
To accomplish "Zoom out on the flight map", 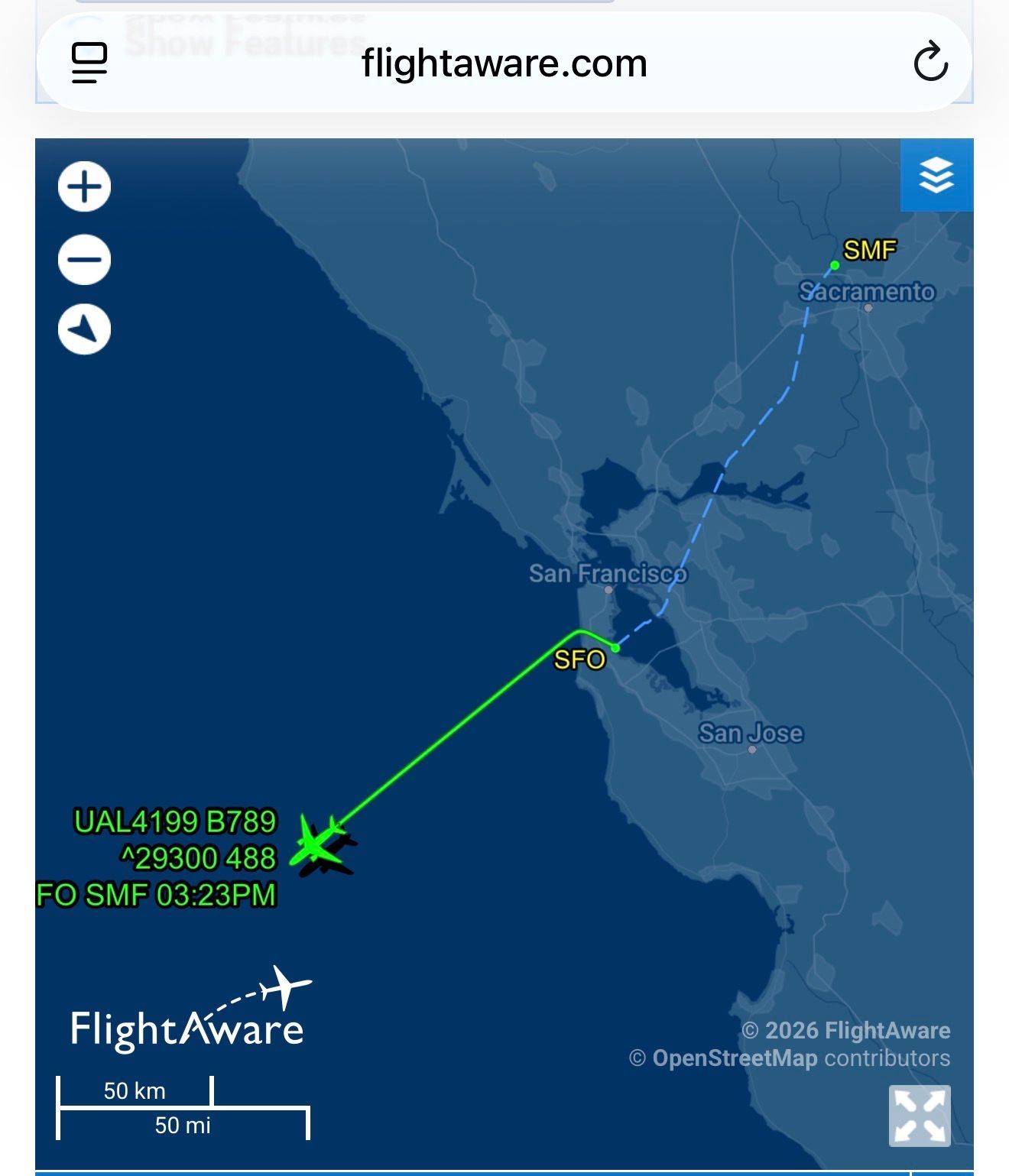I will 84,259.
